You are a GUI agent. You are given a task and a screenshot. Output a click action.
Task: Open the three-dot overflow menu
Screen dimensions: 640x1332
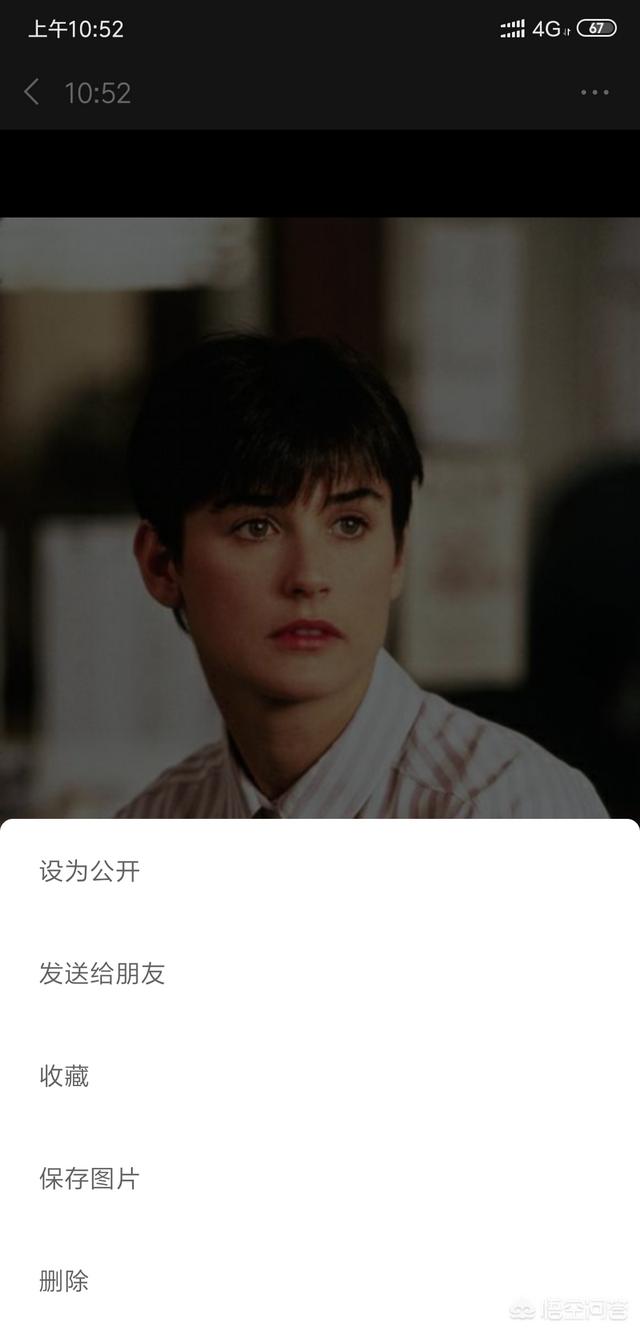click(x=594, y=93)
